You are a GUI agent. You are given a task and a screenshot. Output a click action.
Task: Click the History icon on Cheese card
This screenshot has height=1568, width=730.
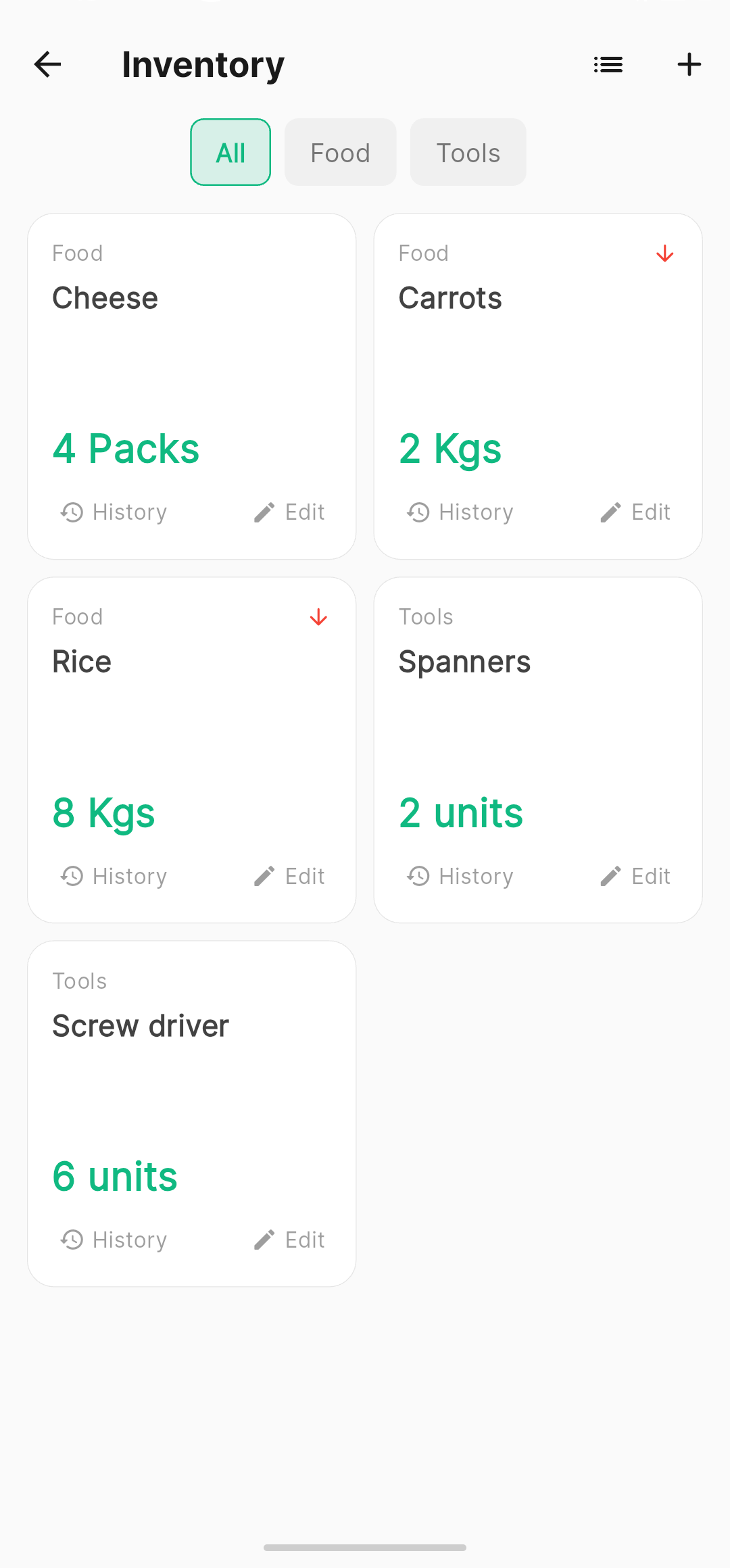pyautogui.click(x=71, y=512)
